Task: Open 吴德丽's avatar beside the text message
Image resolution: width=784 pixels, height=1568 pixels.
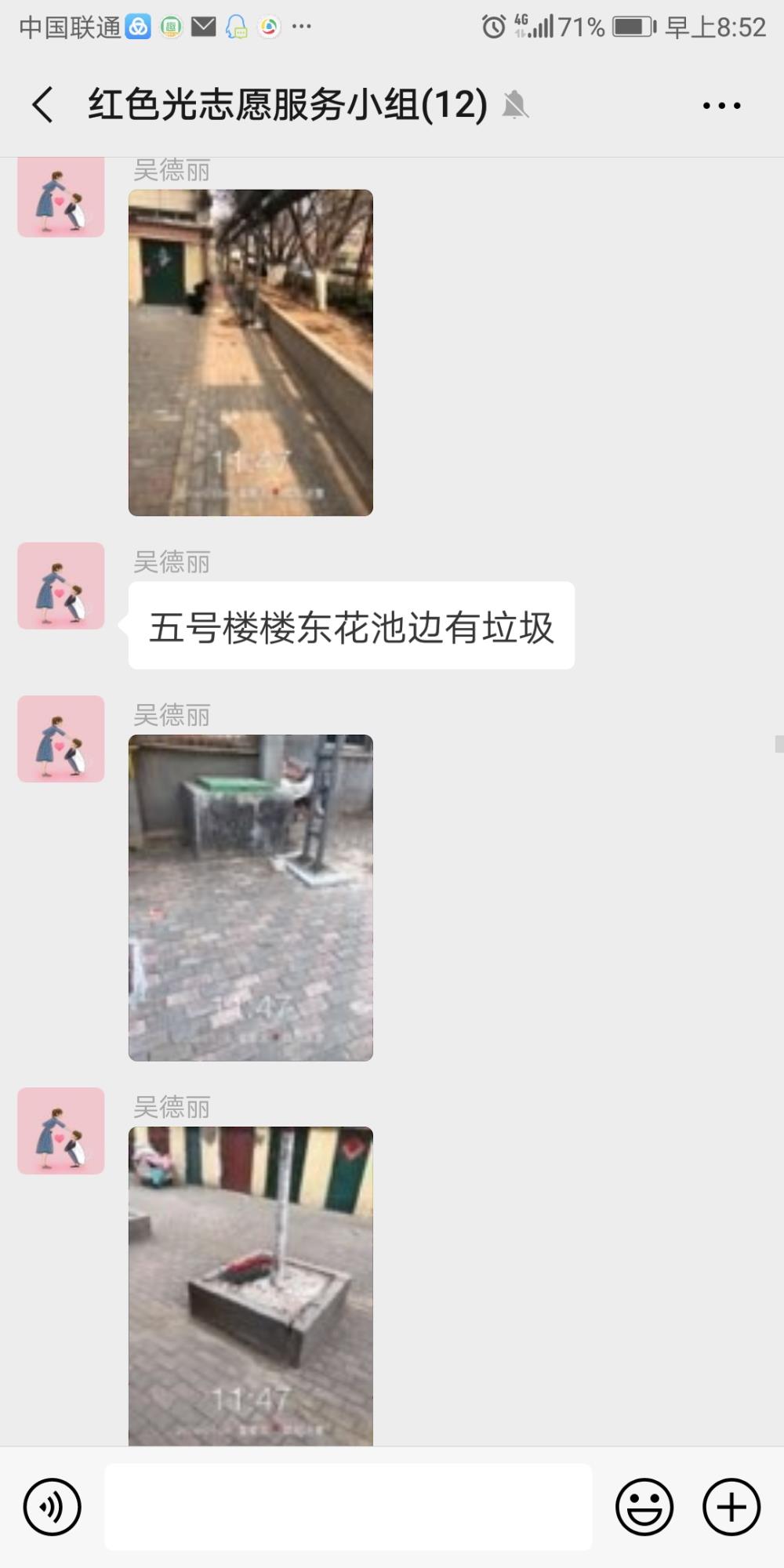Action: tap(61, 586)
